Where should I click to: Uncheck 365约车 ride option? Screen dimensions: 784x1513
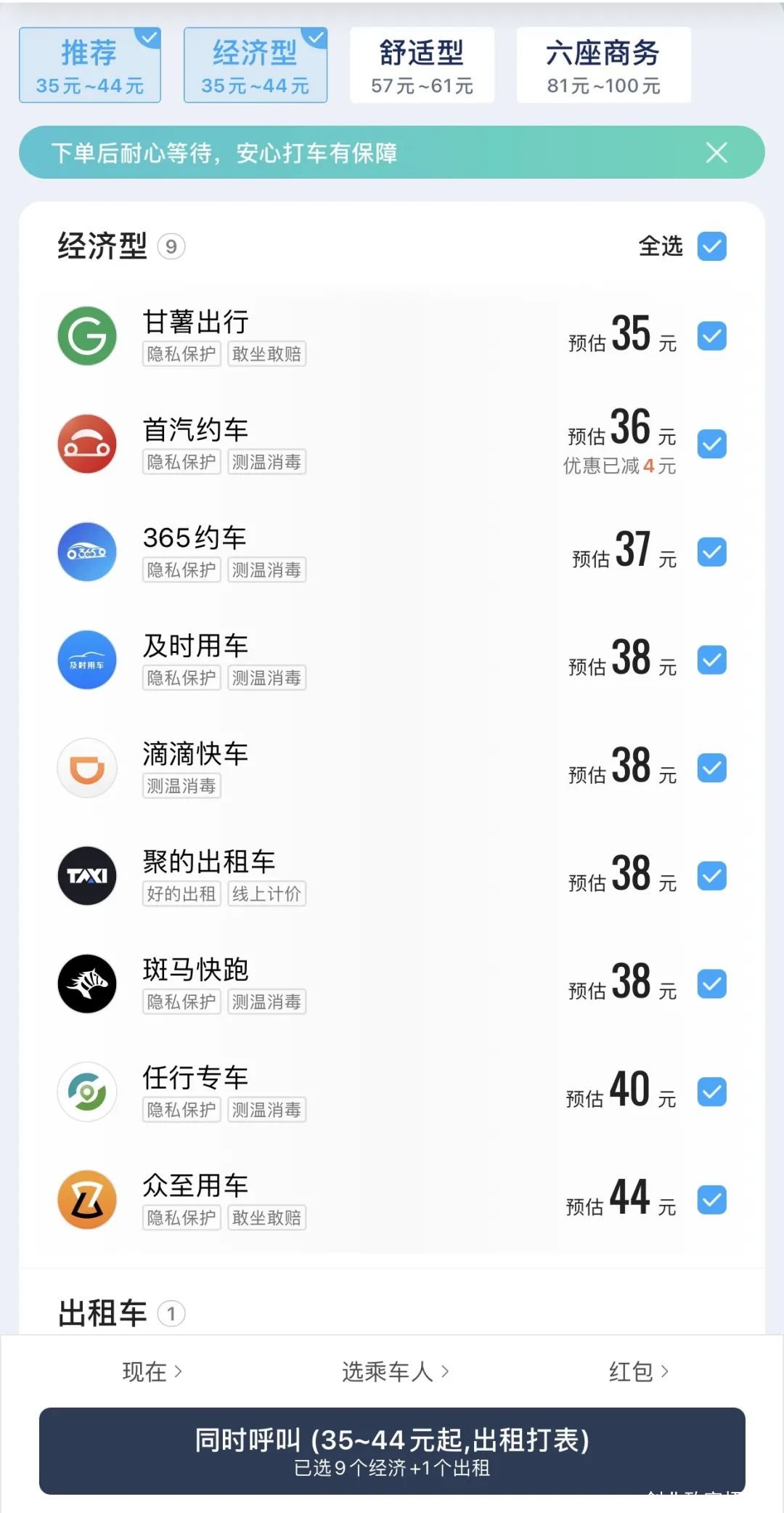[711, 552]
